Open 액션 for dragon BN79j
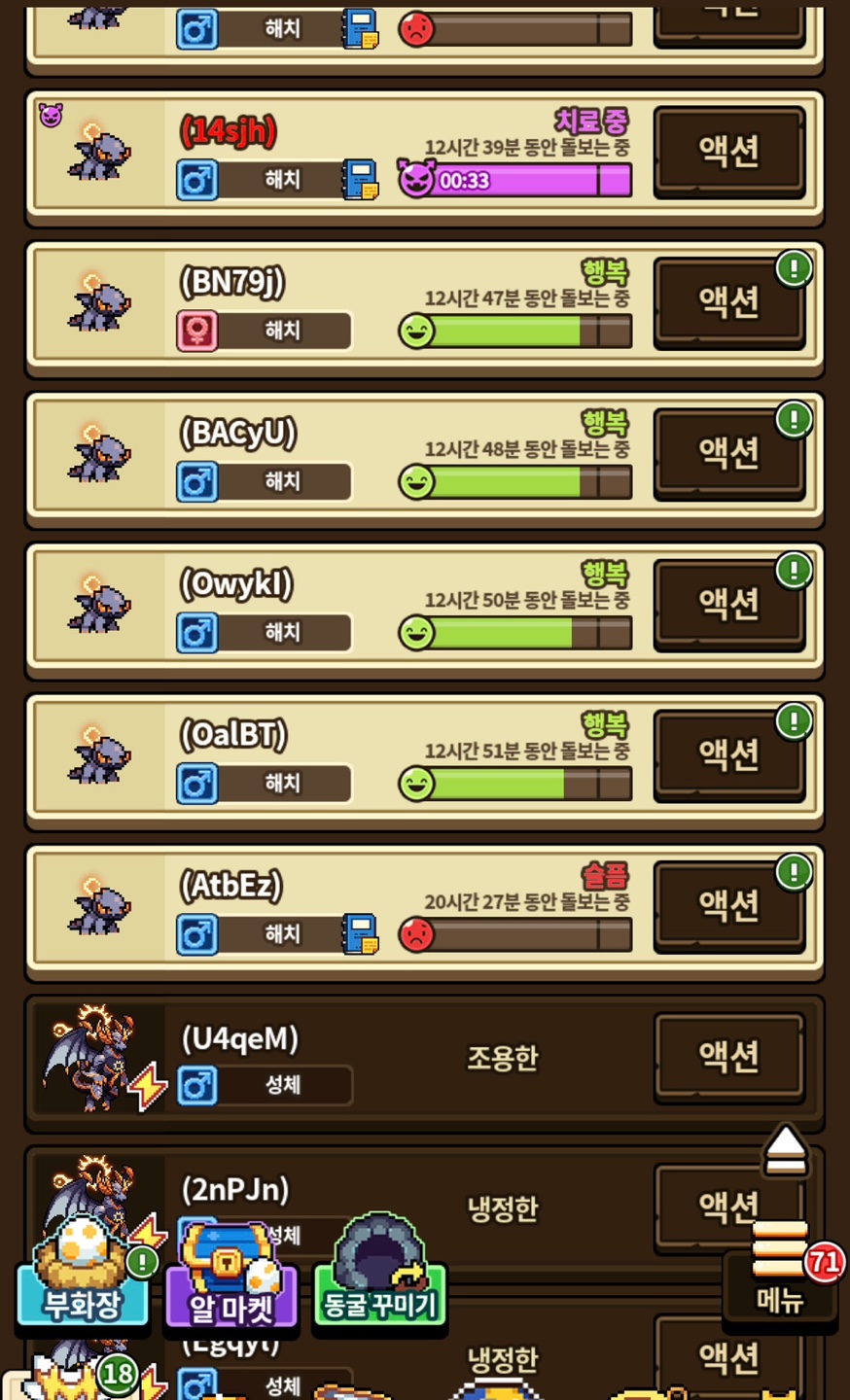The width and height of the screenshot is (850, 1400). tap(728, 301)
